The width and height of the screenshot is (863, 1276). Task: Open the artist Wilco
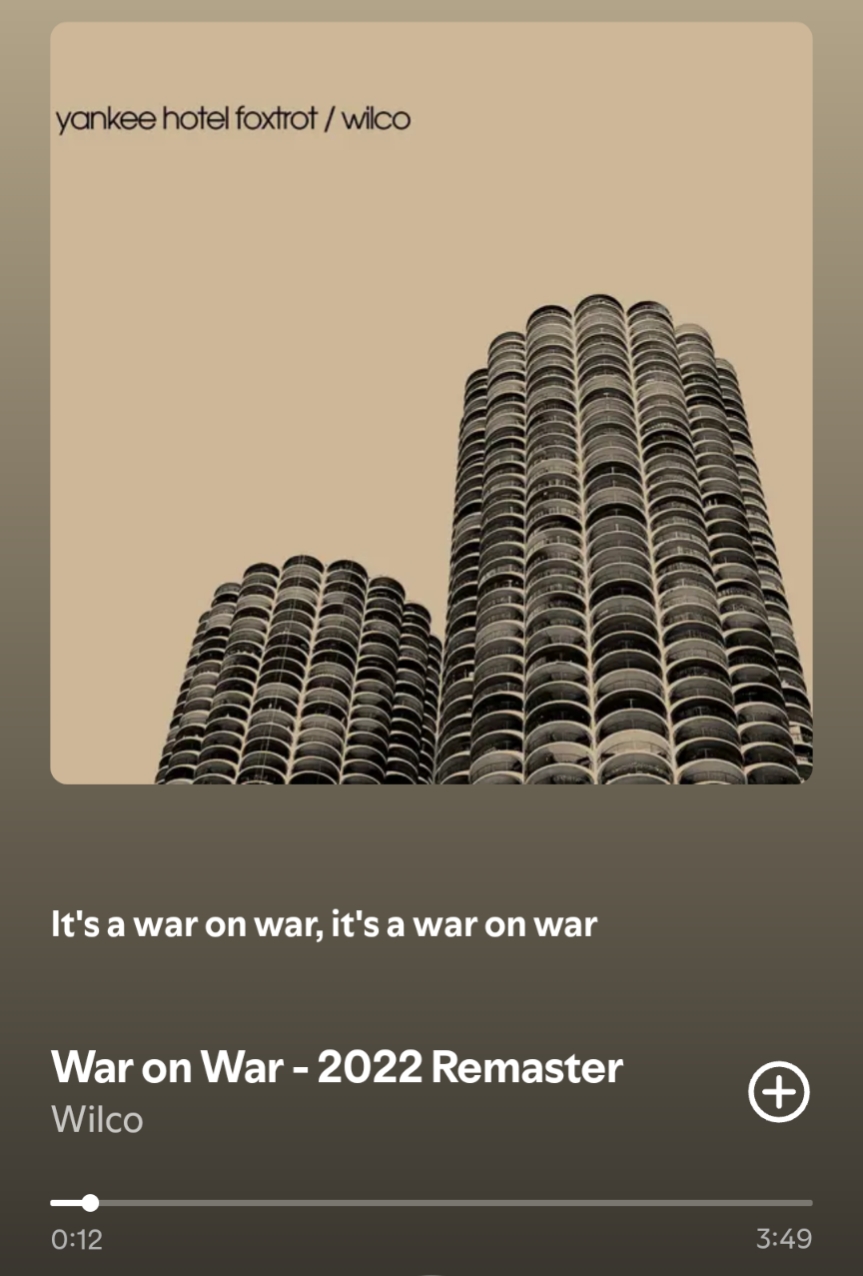97,1119
